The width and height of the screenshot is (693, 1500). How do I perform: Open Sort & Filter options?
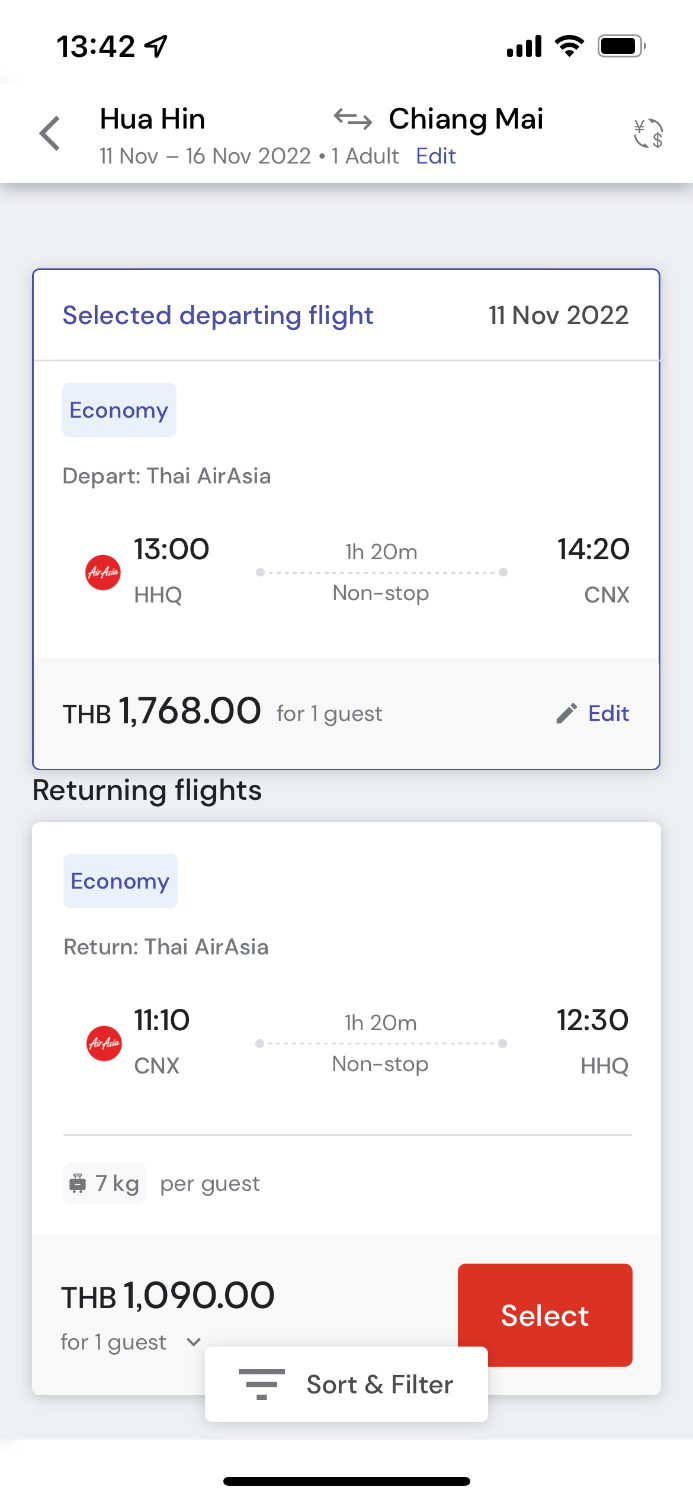346,1384
